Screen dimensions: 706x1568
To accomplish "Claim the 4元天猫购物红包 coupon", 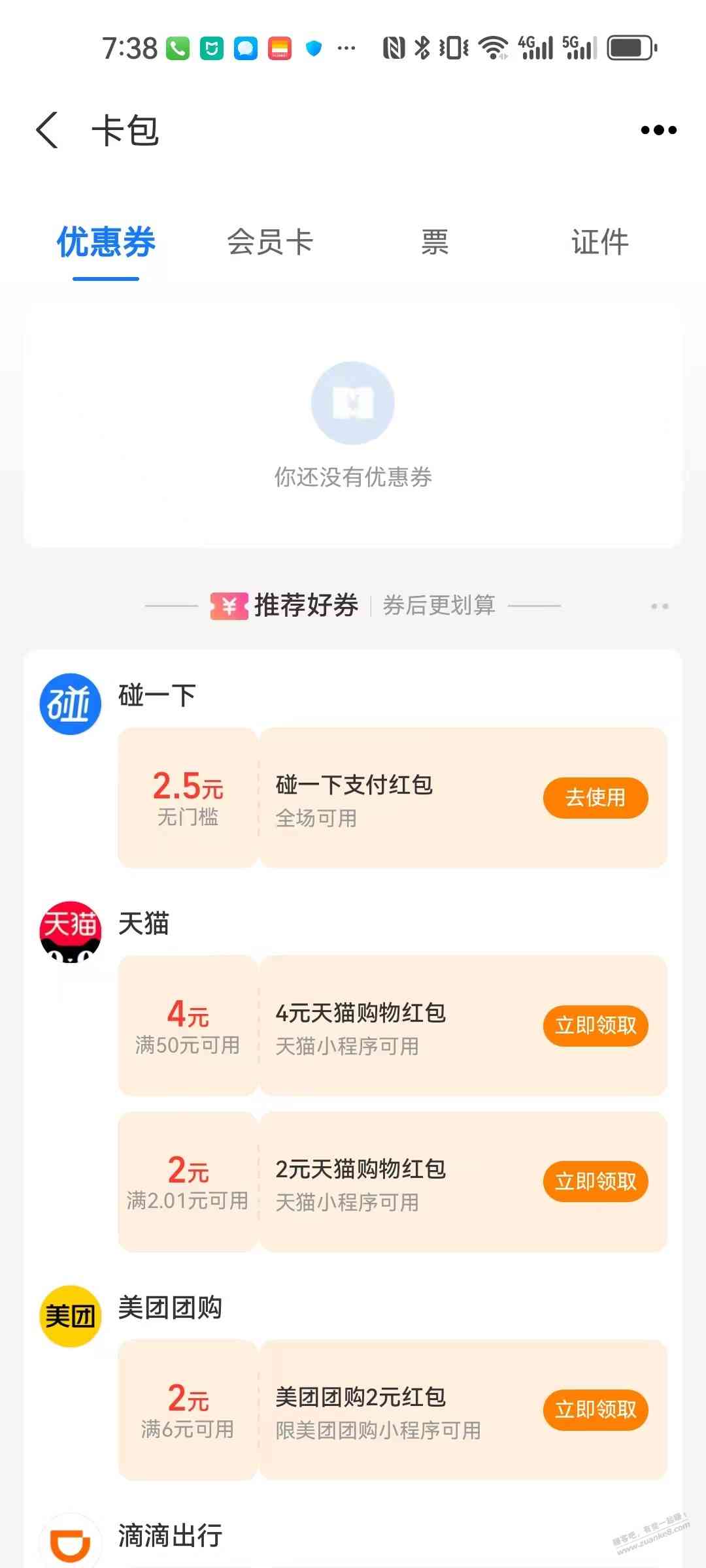I will 595,1025.
